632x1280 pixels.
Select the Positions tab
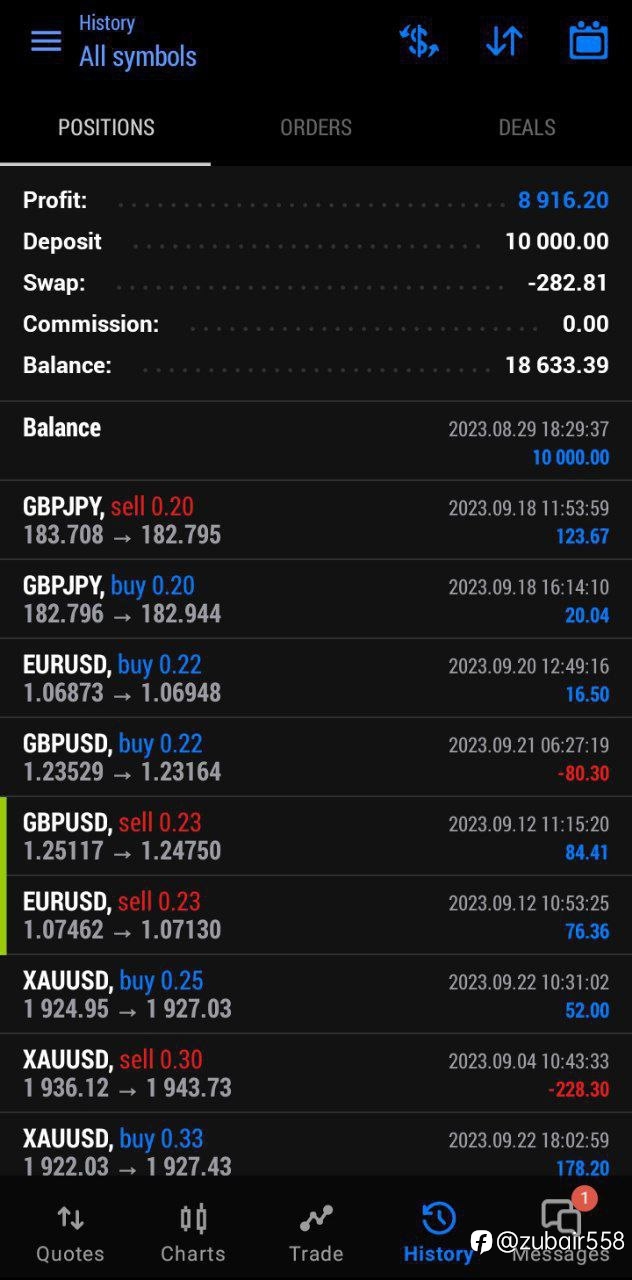tap(106, 127)
